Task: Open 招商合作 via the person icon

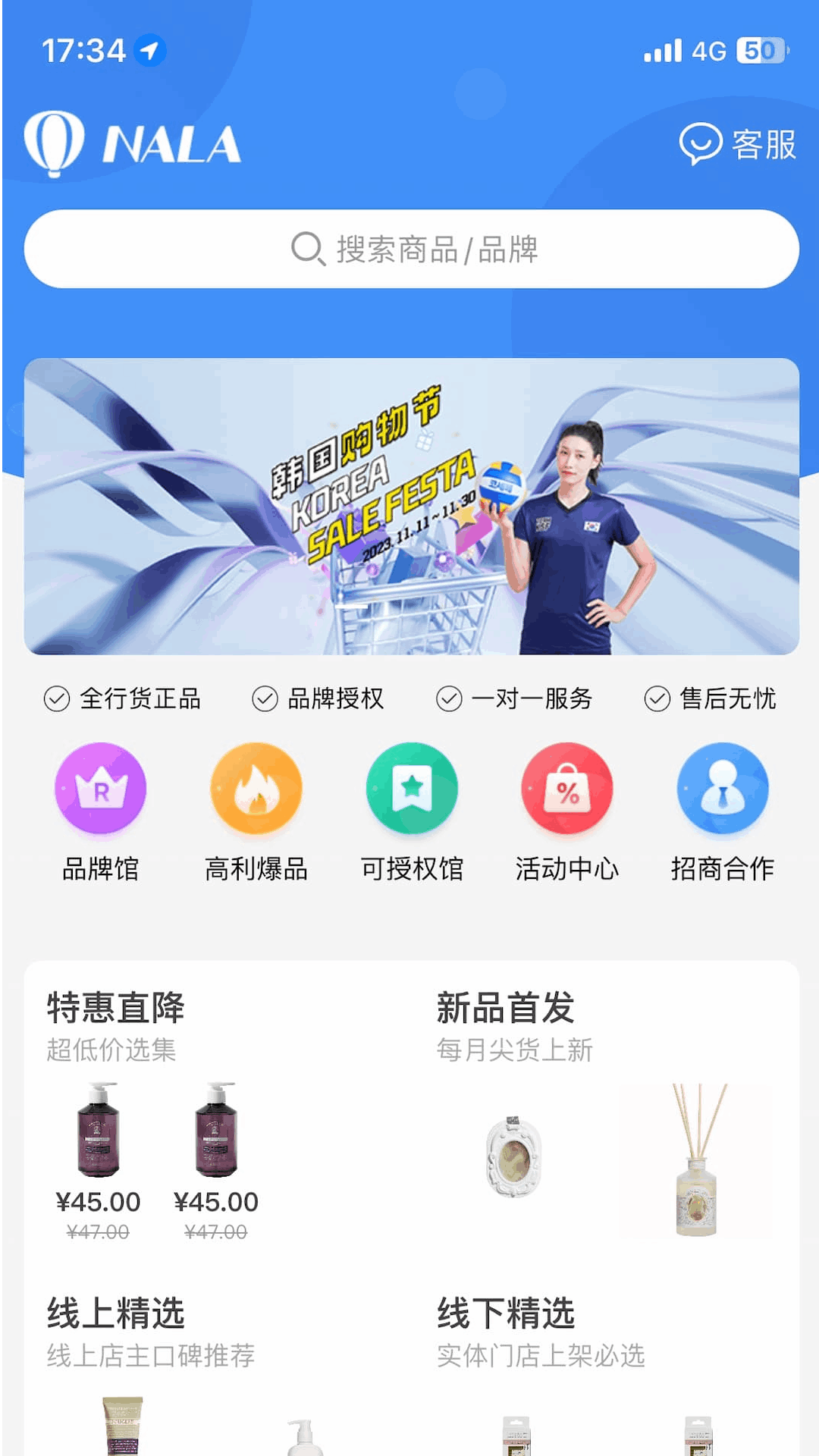Action: pyautogui.click(x=722, y=789)
